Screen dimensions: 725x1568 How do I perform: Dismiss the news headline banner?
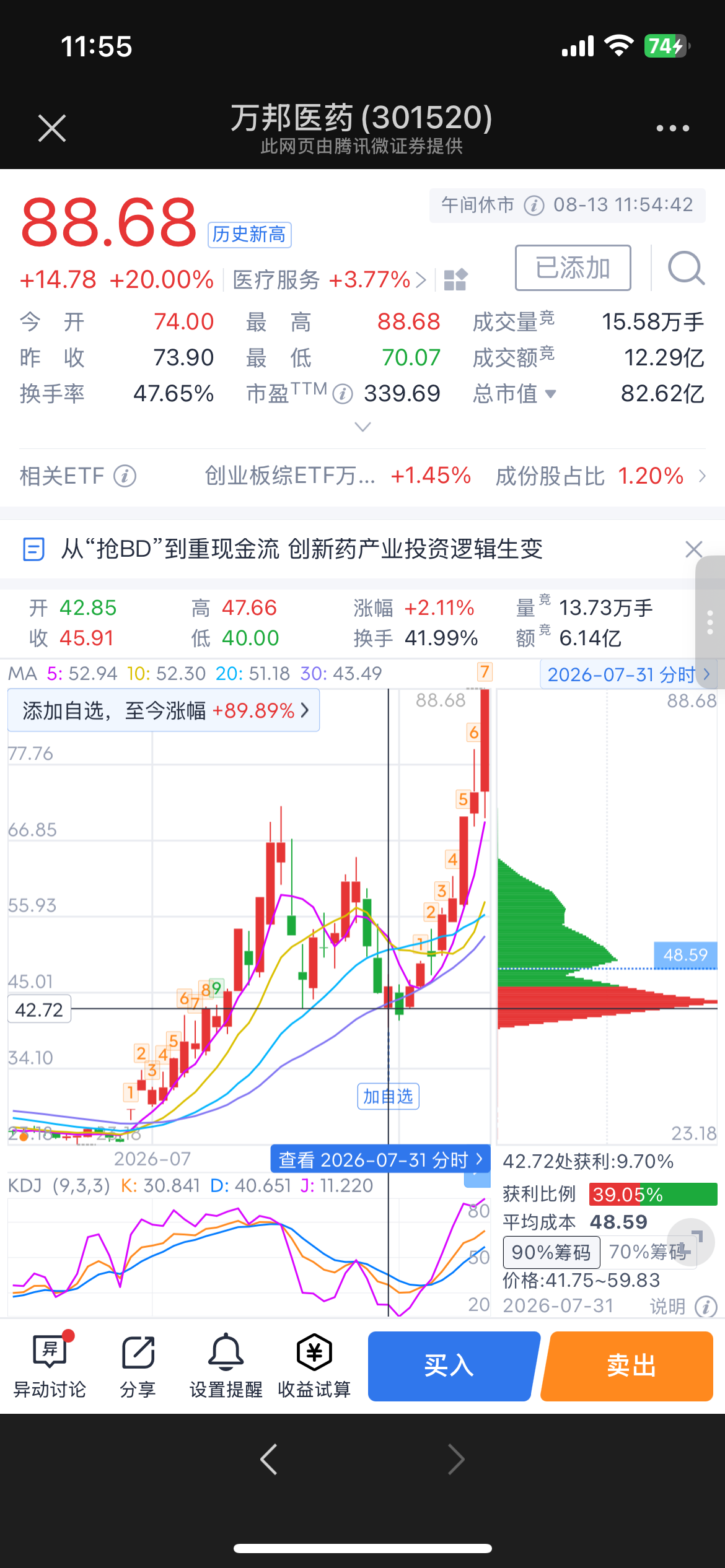(693, 549)
